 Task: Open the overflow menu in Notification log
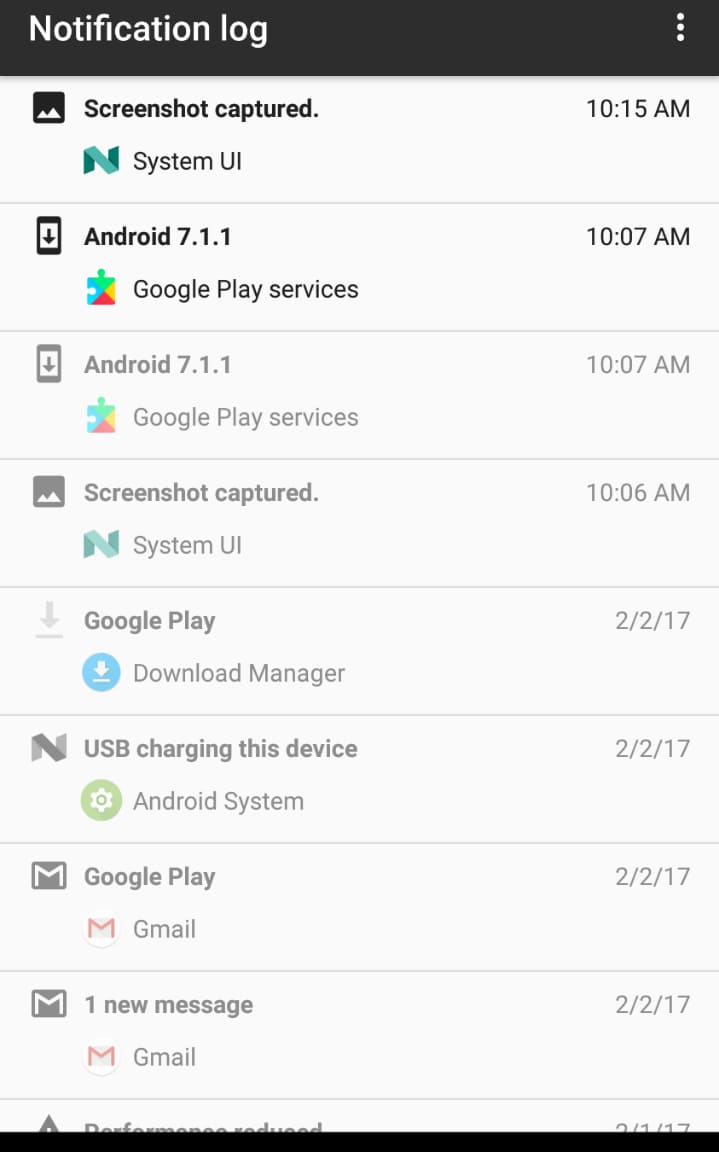click(x=680, y=28)
